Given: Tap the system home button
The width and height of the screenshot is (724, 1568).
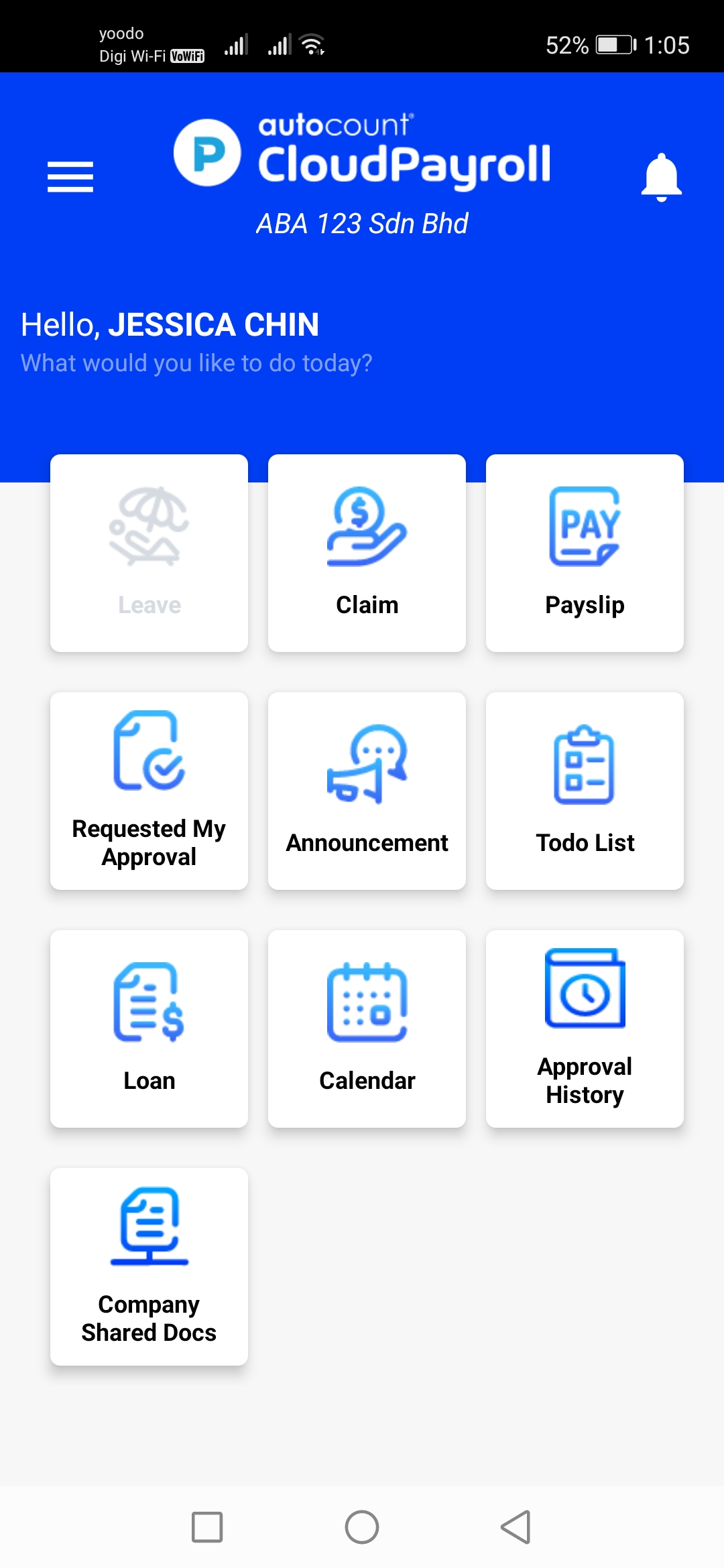Looking at the screenshot, I should [362, 1527].
